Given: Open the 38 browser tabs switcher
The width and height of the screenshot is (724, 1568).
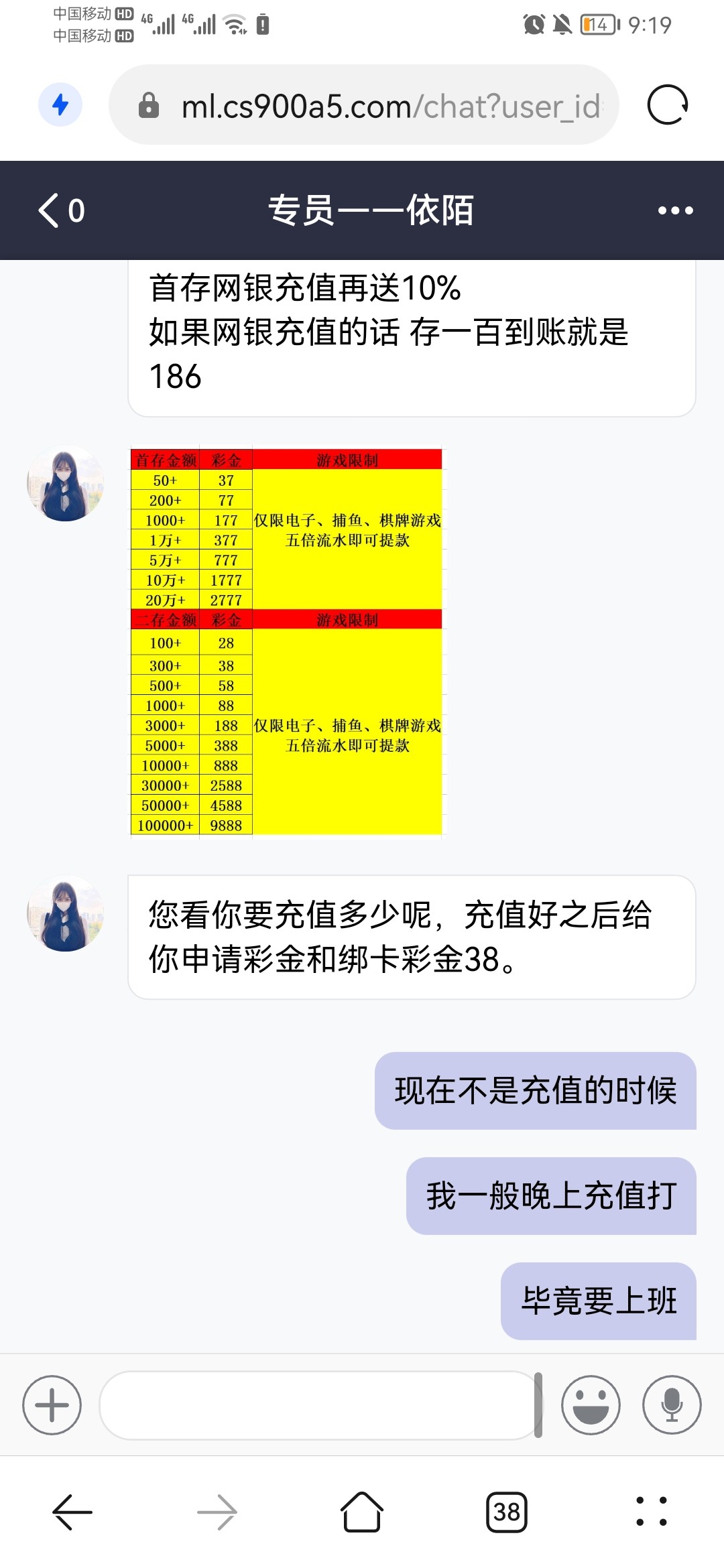Looking at the screenshot, I should (507, 1512).
